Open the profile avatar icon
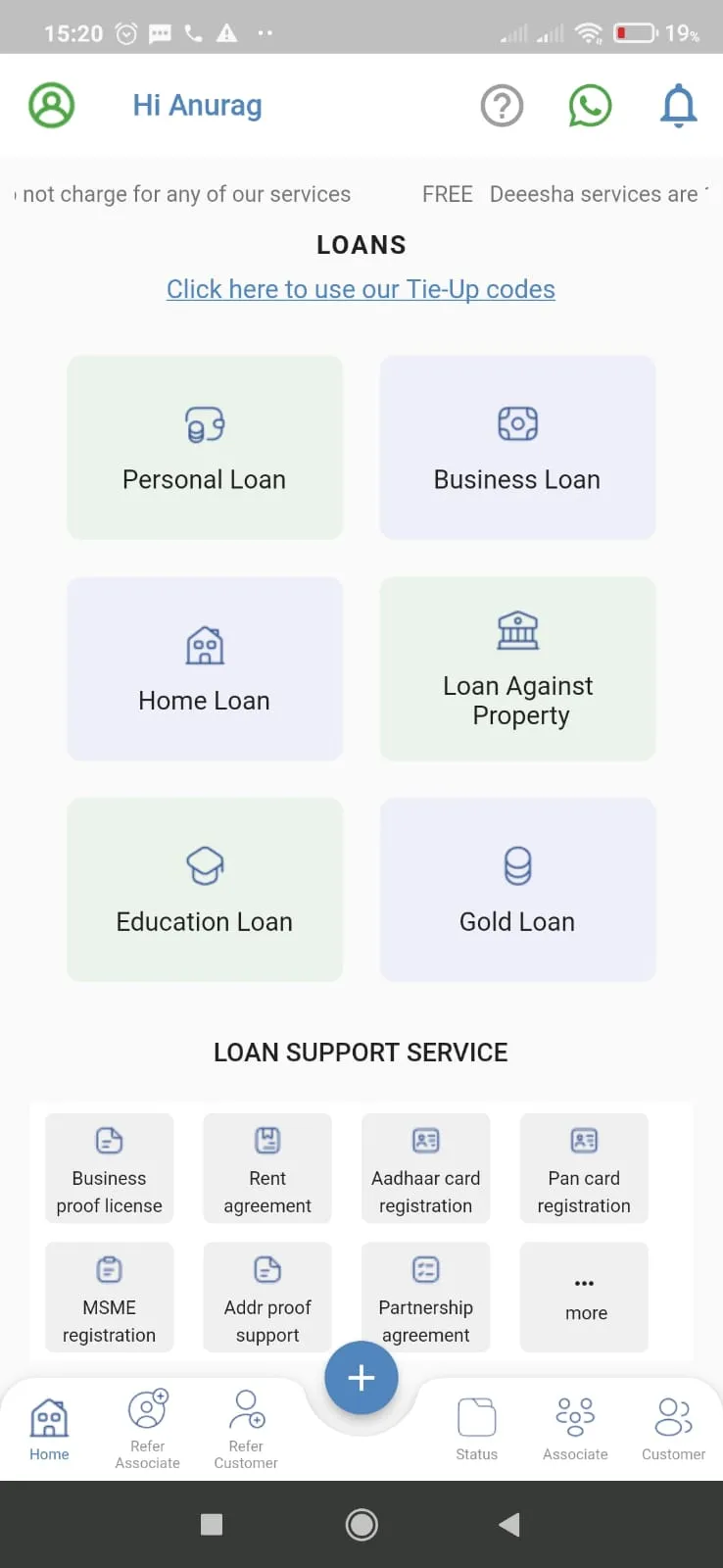The width and height of the screenshot is (723, 1568). click(x=52, y=105)
